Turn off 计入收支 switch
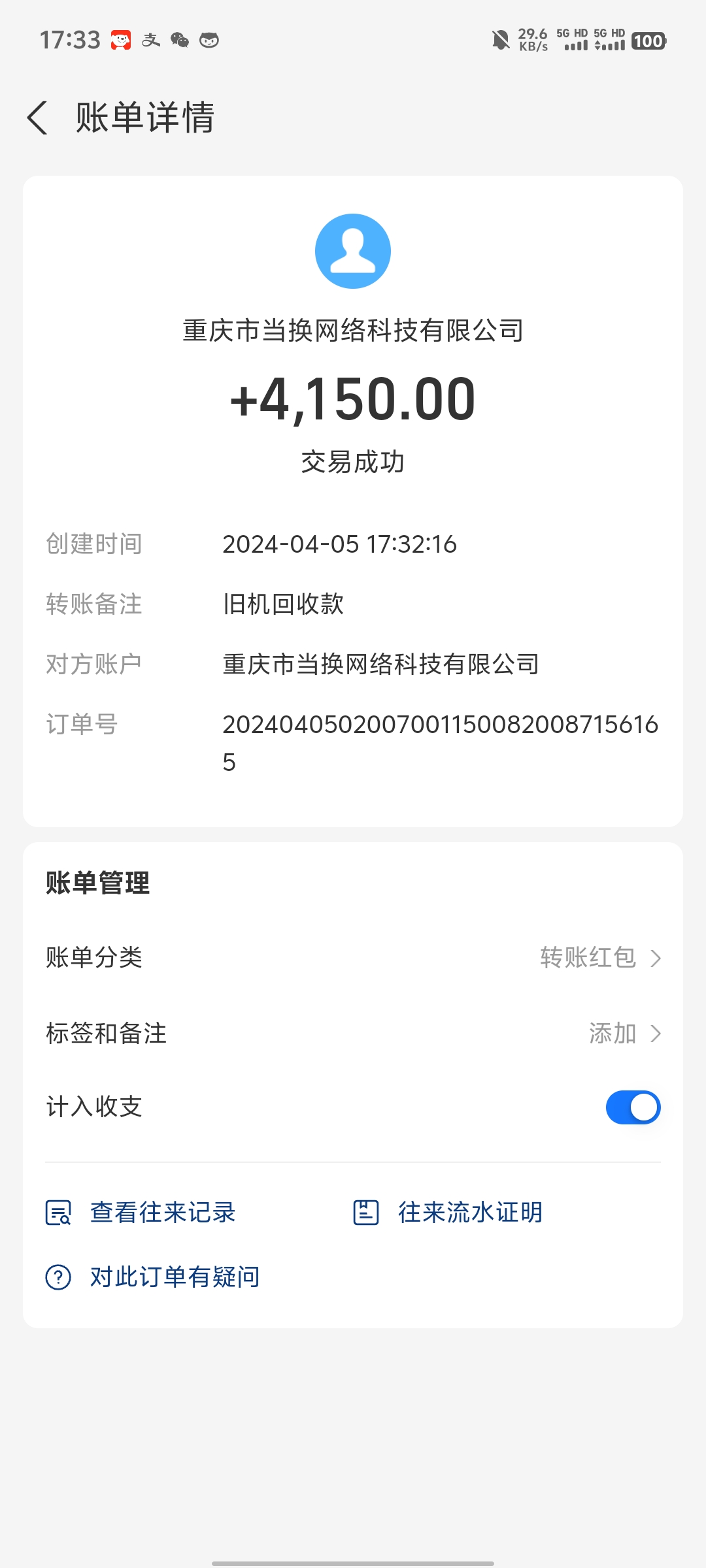Screen dimensions: 706x1568 [632, 1107]
